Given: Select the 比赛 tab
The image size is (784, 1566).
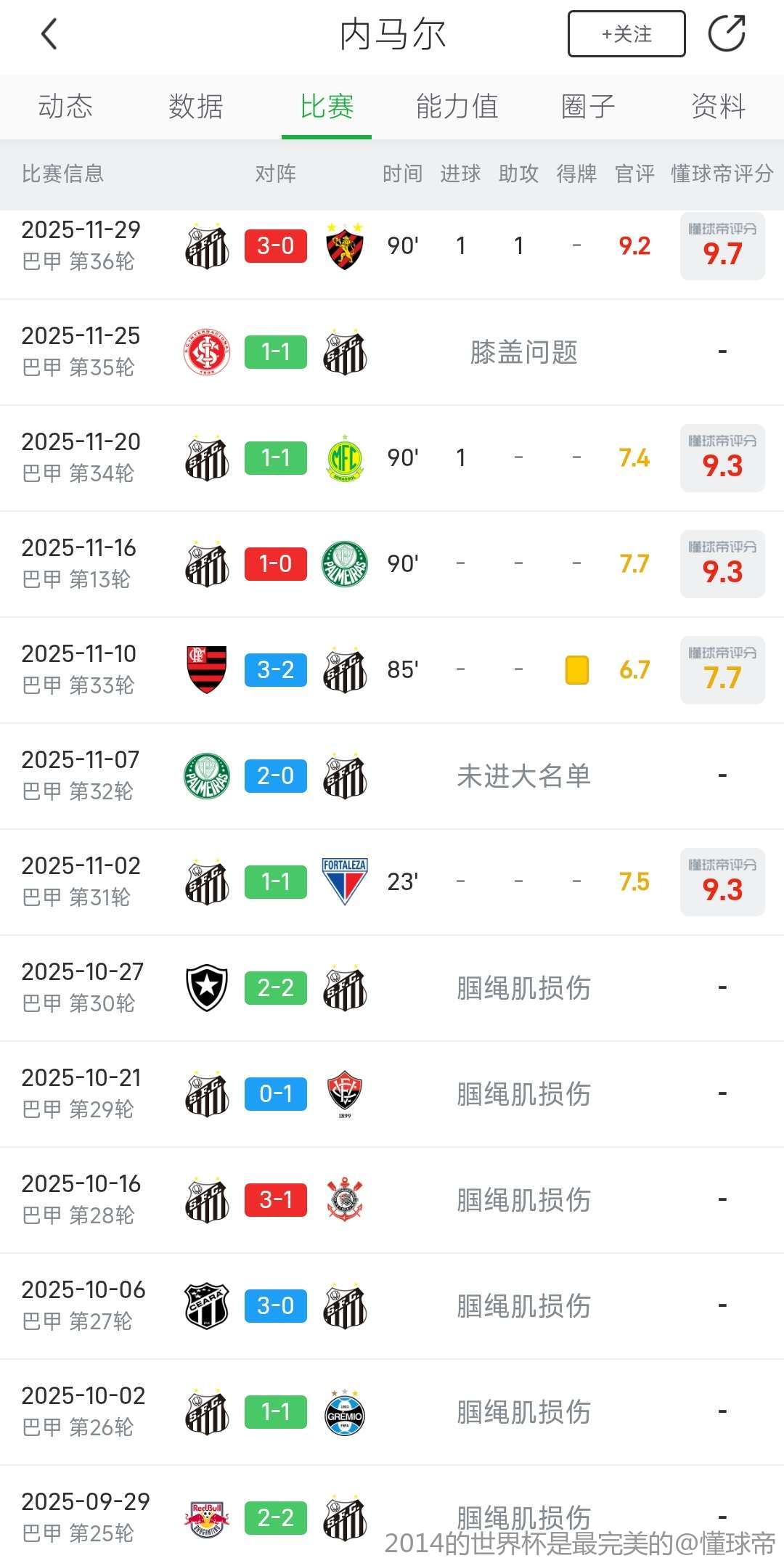Looking at the screenshot, I should point(327,107).
